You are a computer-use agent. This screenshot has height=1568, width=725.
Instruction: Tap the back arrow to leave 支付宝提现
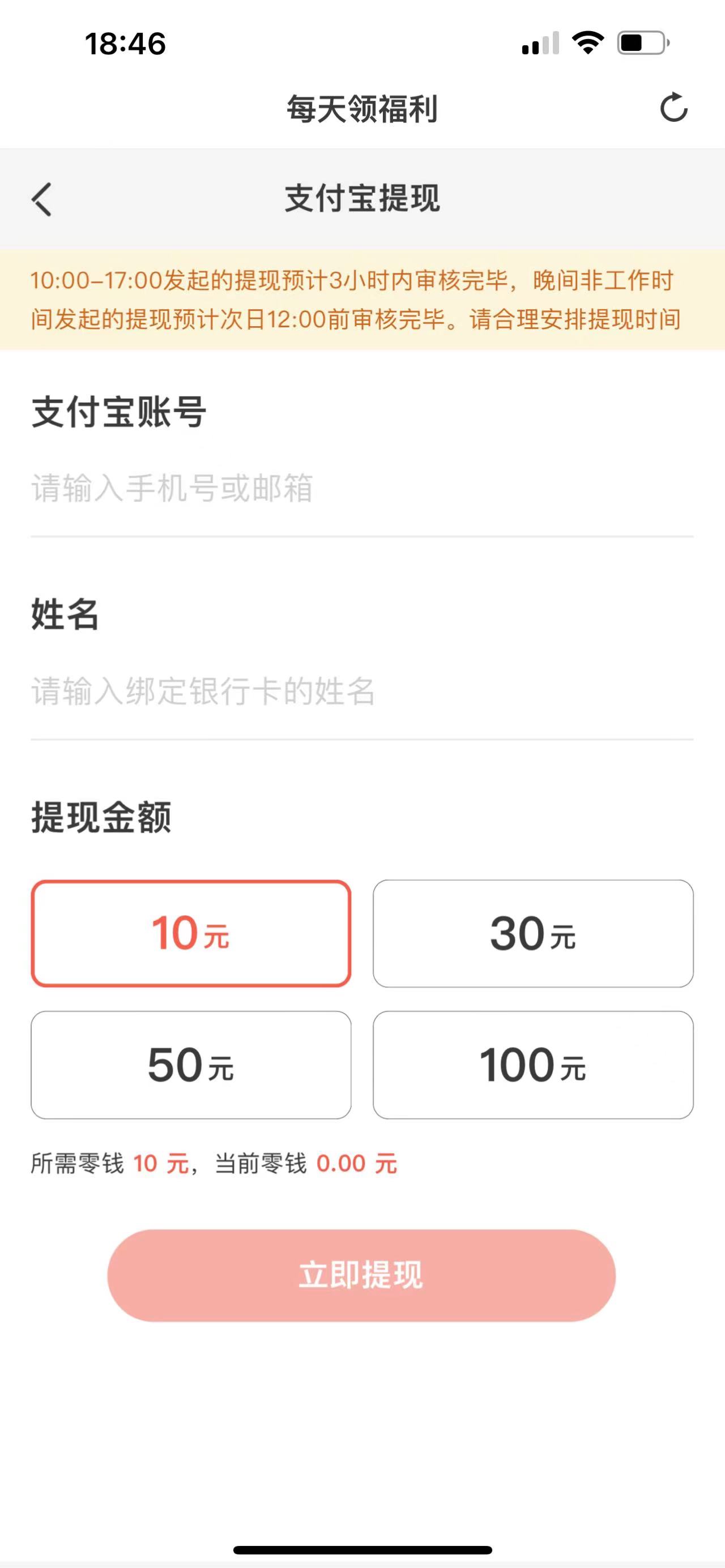[42, 201]
